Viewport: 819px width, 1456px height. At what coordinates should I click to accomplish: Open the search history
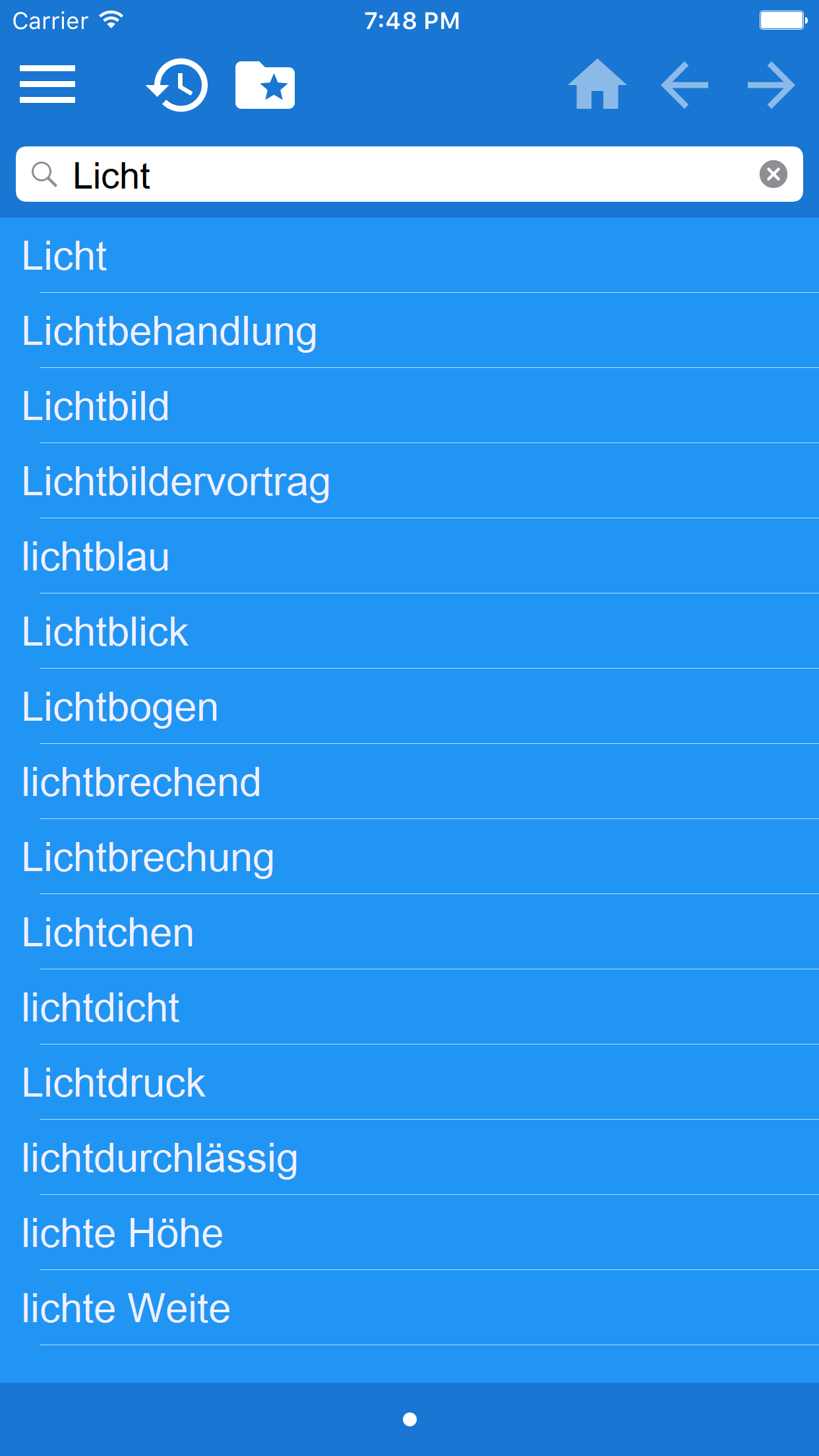click(x=176, y=84)
